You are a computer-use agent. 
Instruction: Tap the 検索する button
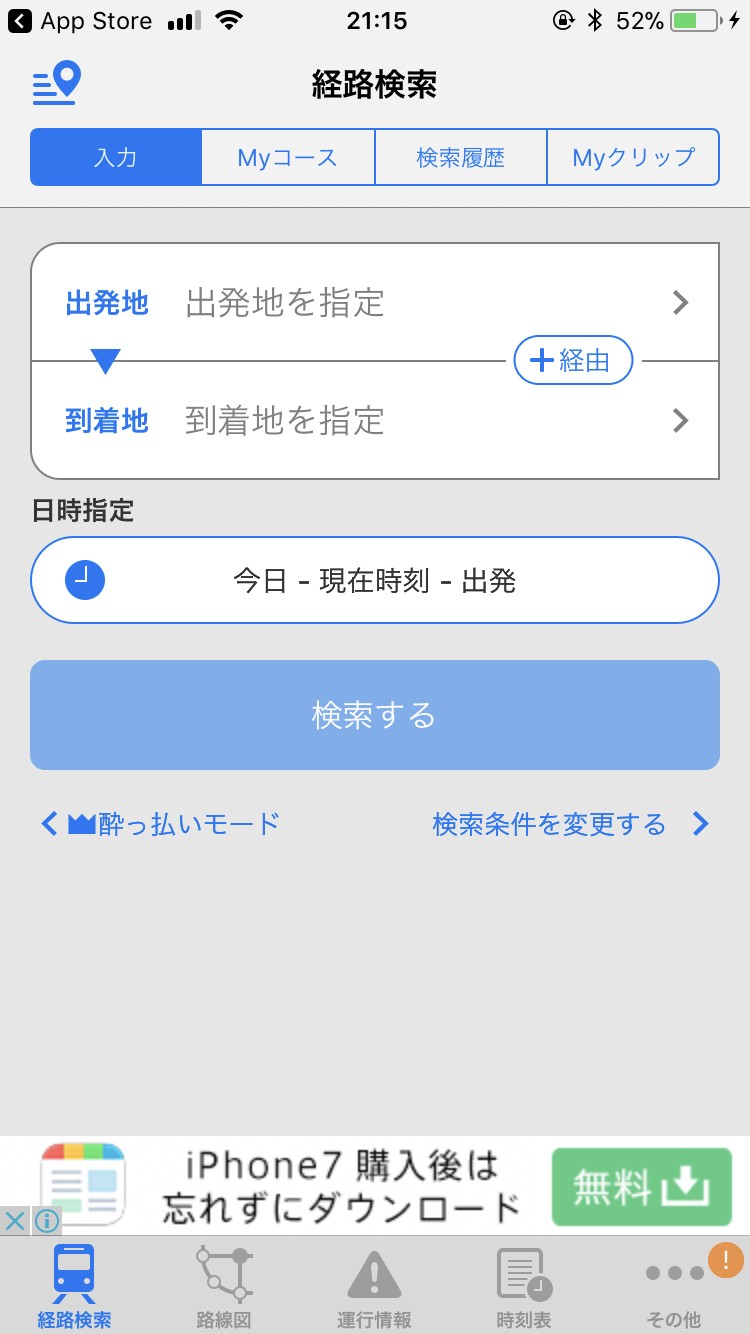[x=375, y=715]
